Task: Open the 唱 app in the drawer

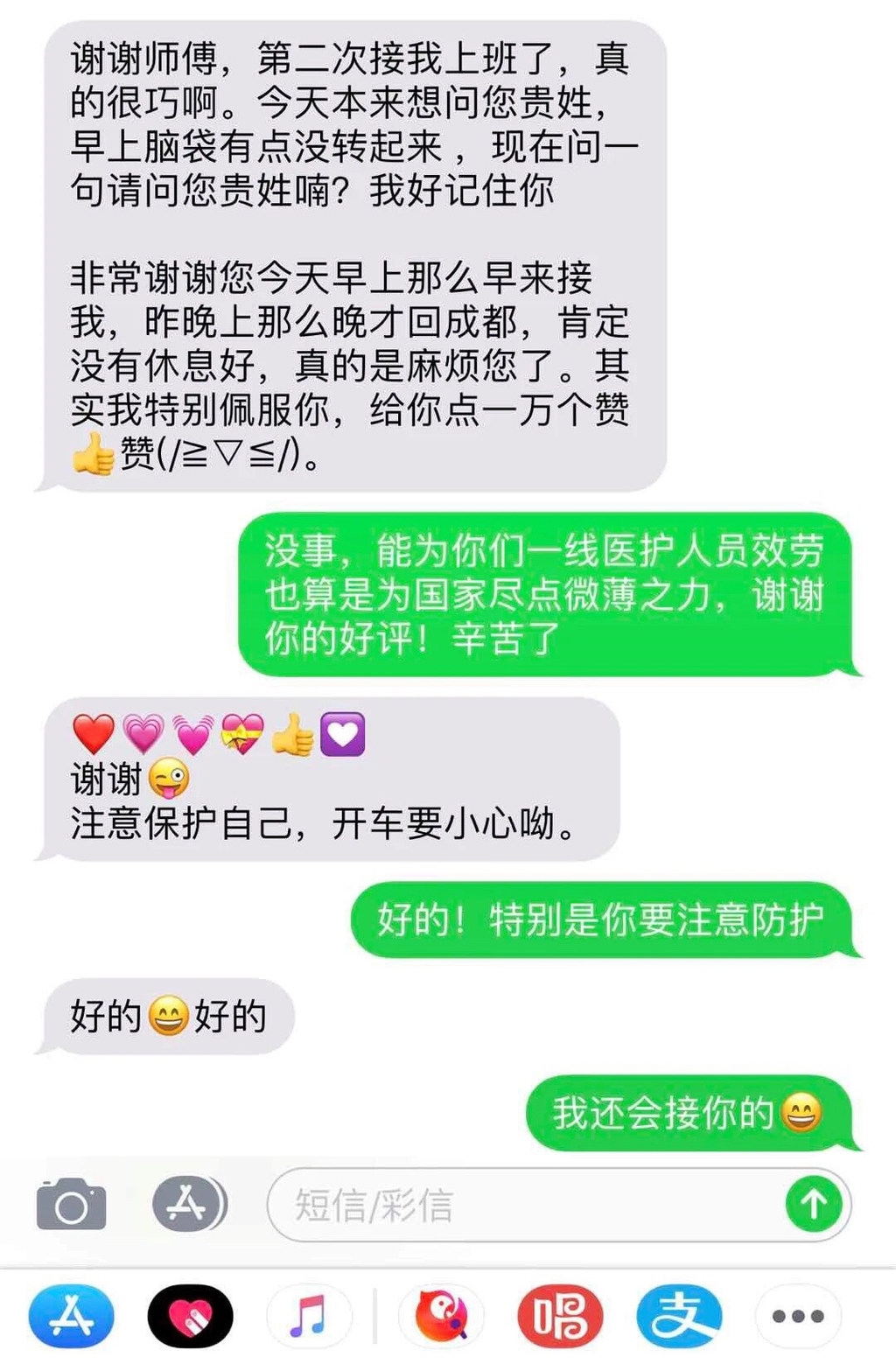Action: click(x=560, y=1315)
